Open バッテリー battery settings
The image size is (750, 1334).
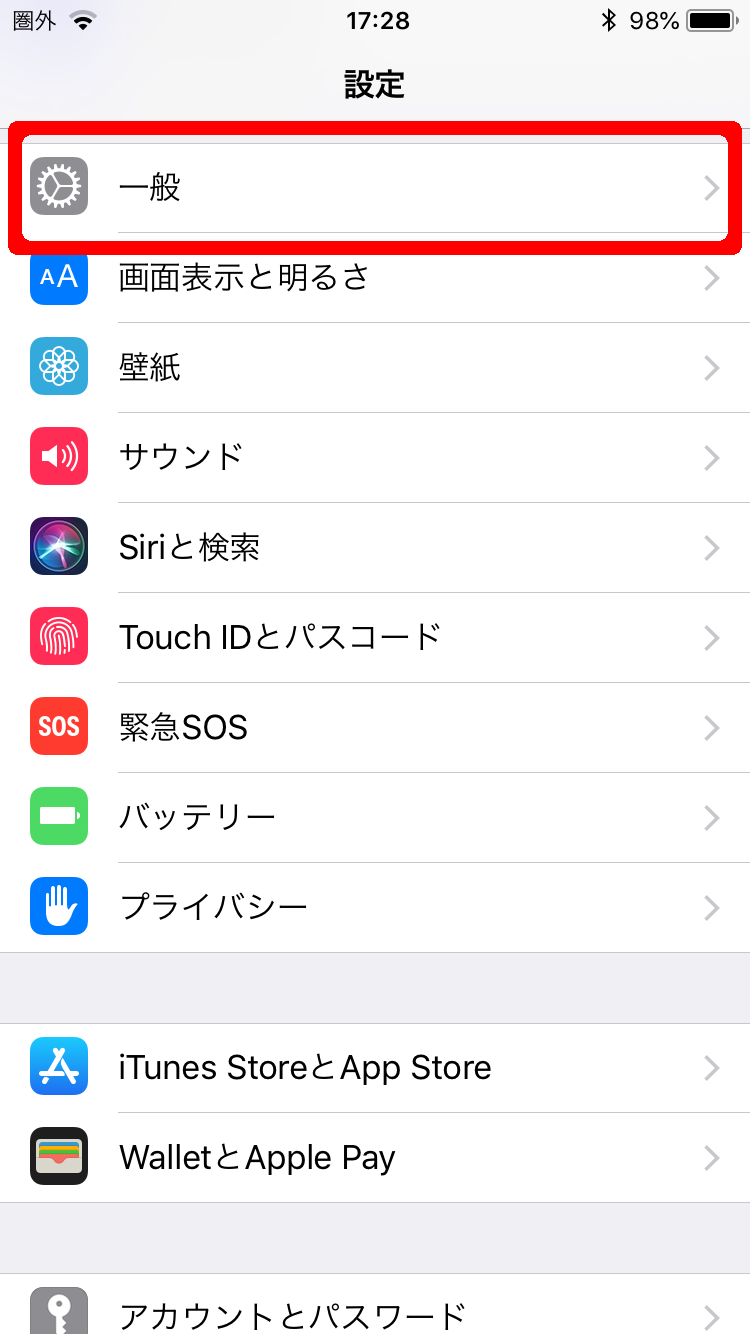[x=375, y=817]
